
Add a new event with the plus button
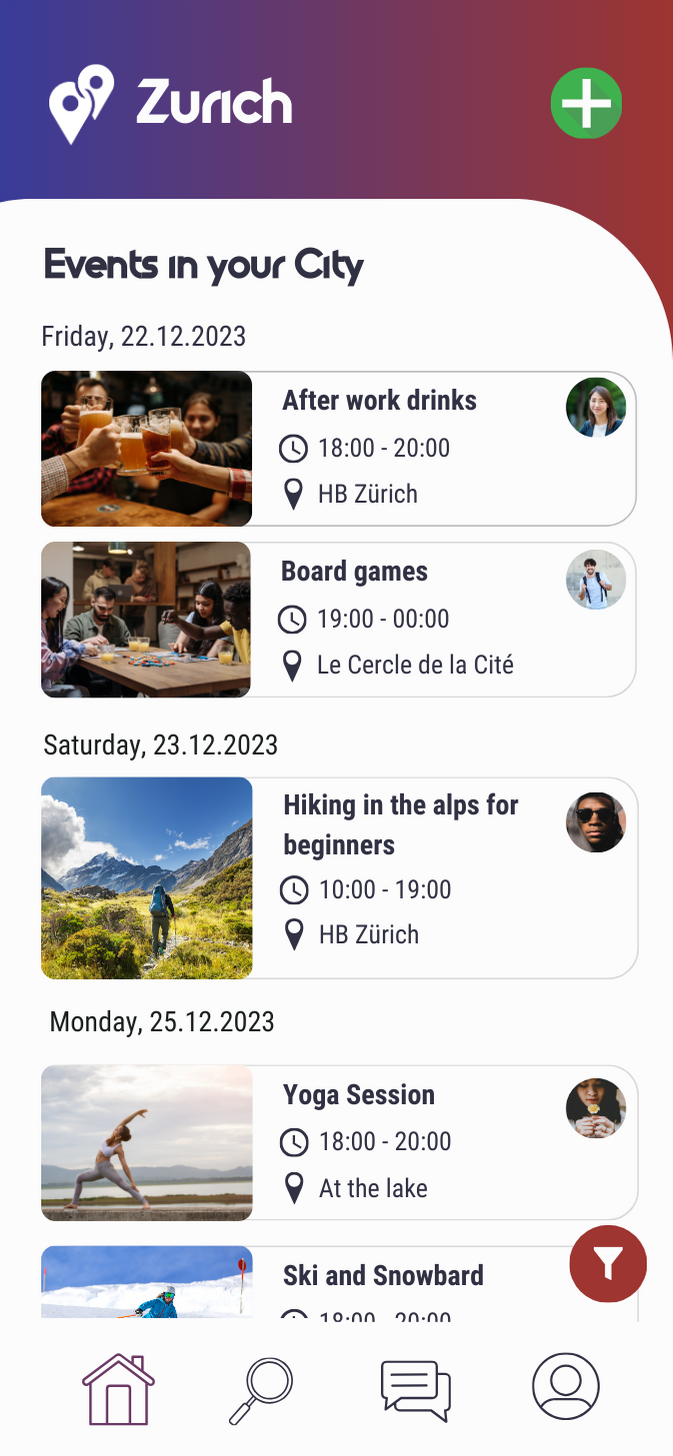click(586, 103)
